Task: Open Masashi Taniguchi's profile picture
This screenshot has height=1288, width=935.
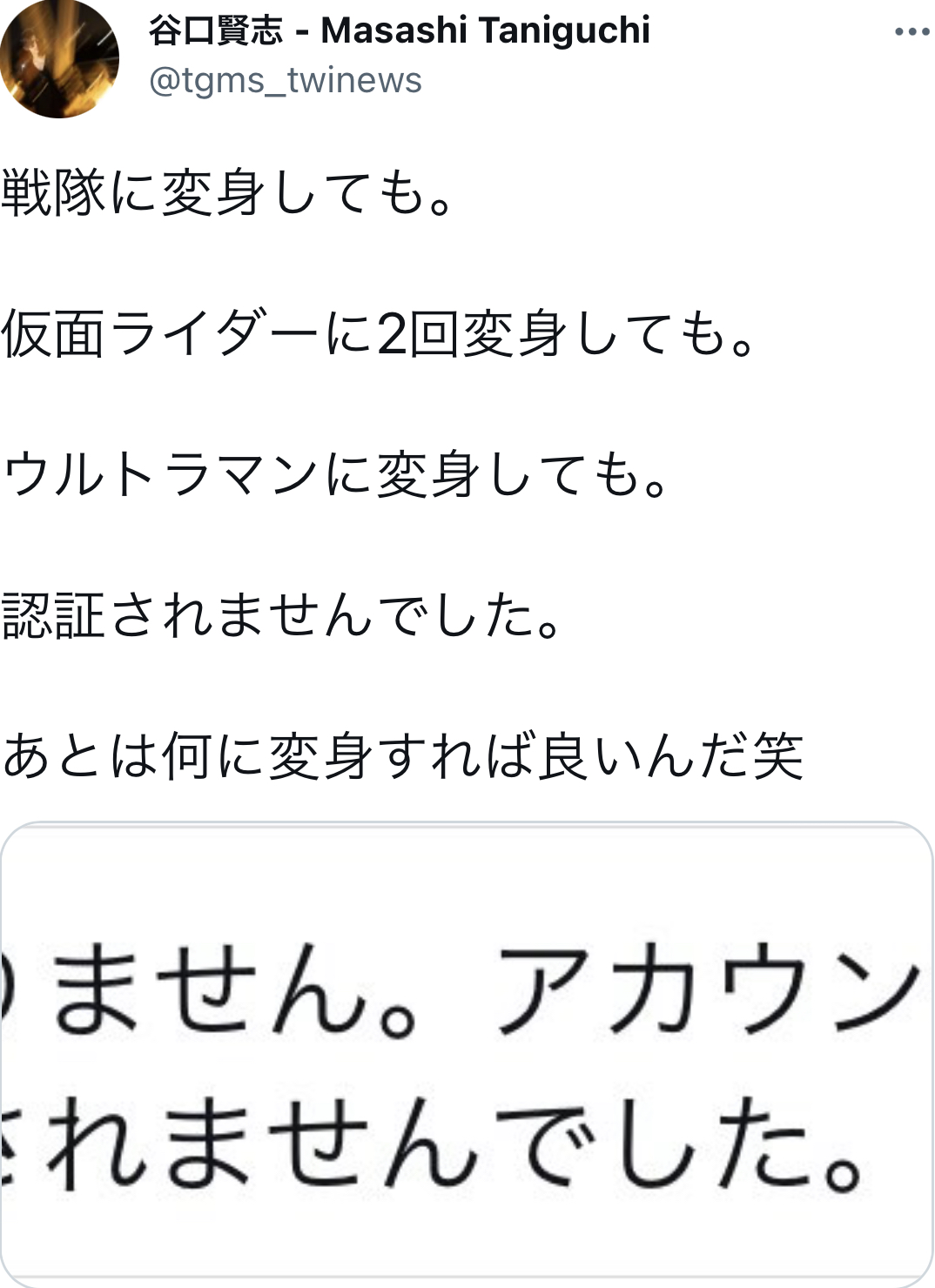Action: (59, 57)
